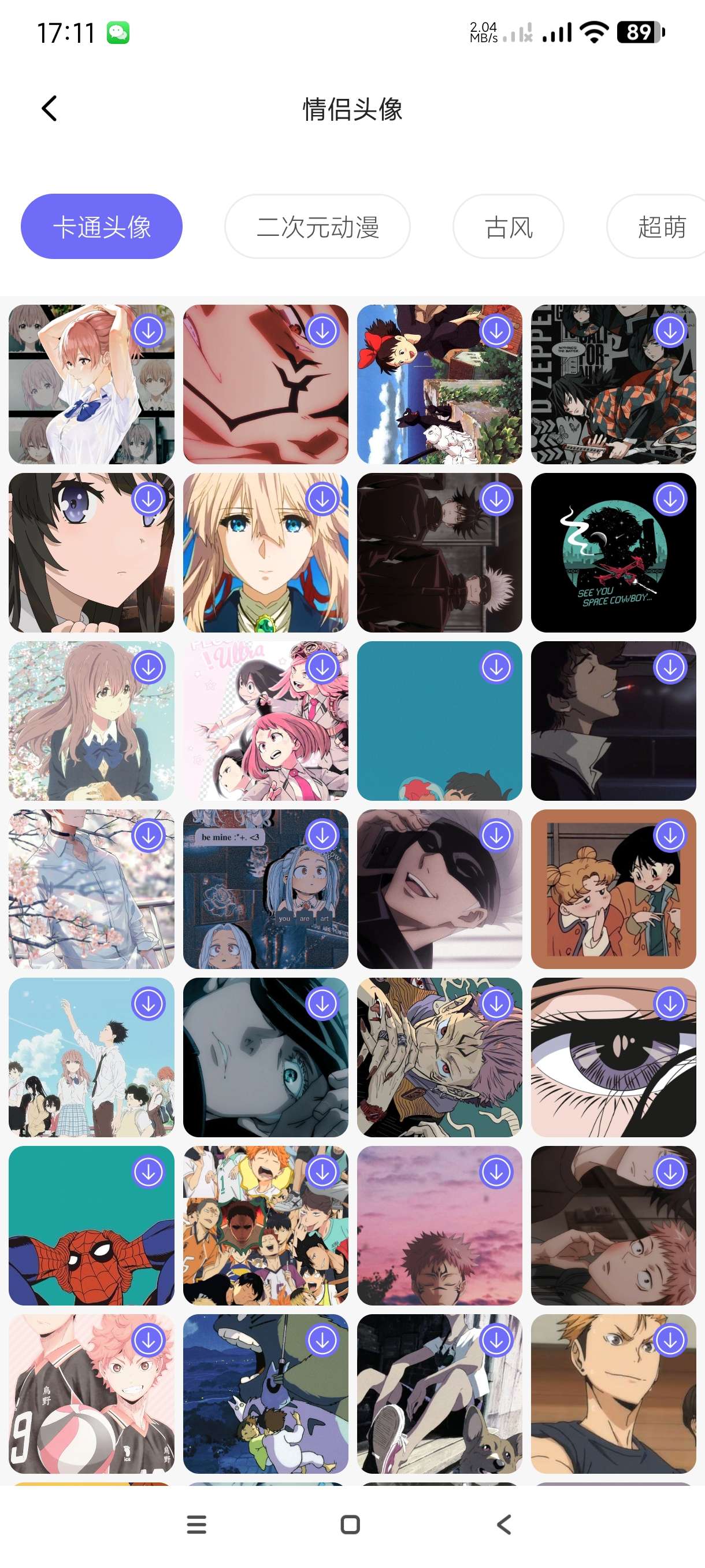Open the 超萌 category

(x=661, y=227)
